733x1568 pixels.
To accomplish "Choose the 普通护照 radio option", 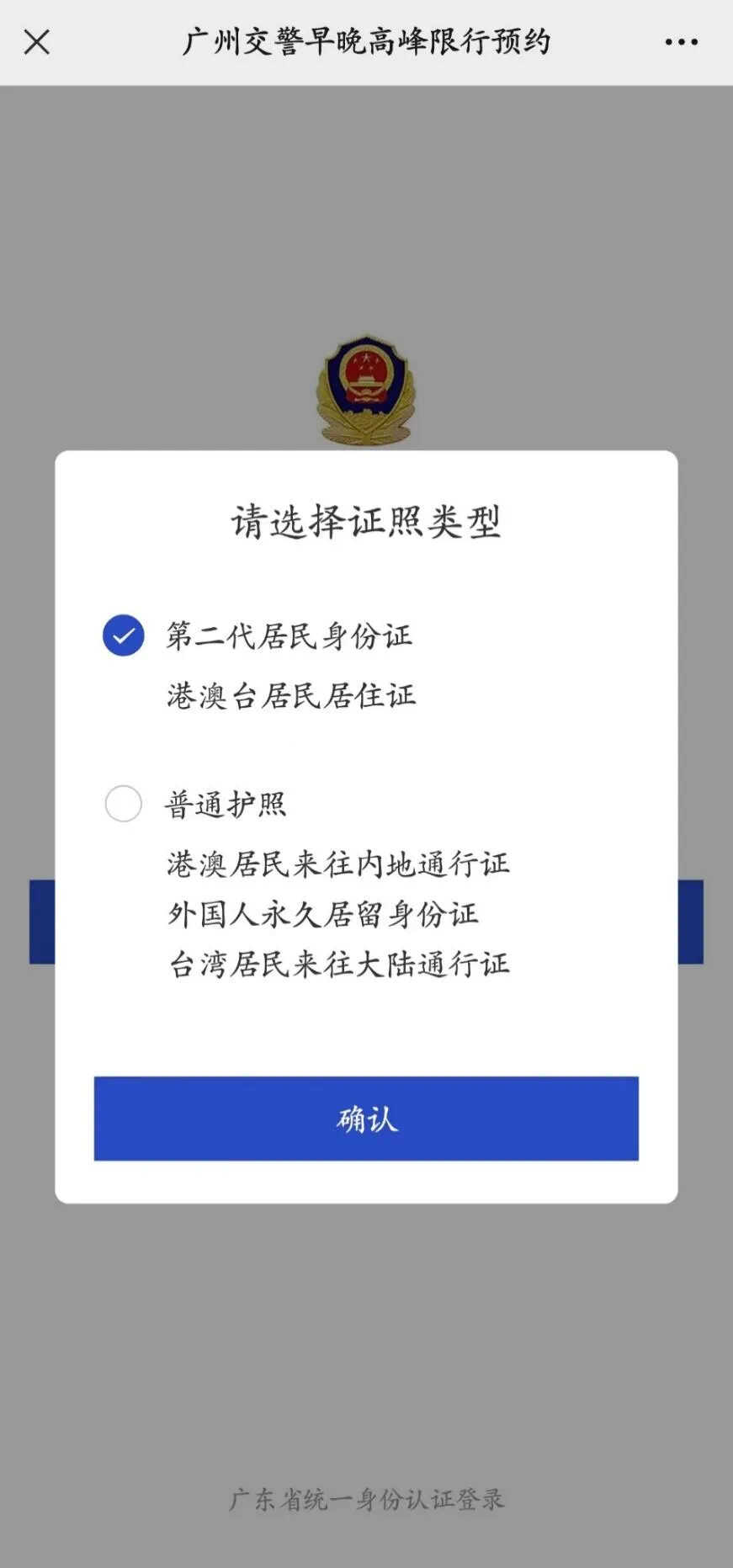I will (x=124, y=804).
